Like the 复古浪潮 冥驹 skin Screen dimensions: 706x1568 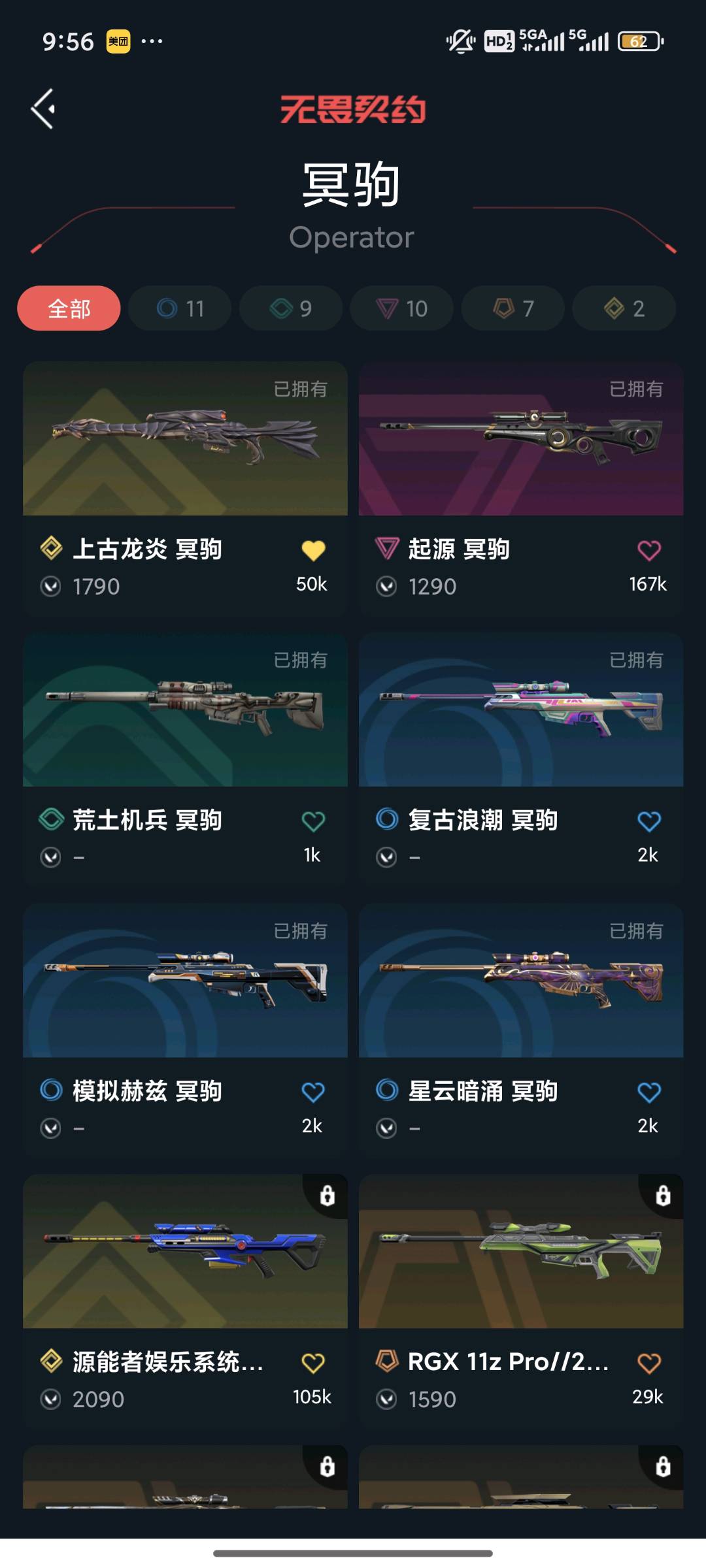648,822
